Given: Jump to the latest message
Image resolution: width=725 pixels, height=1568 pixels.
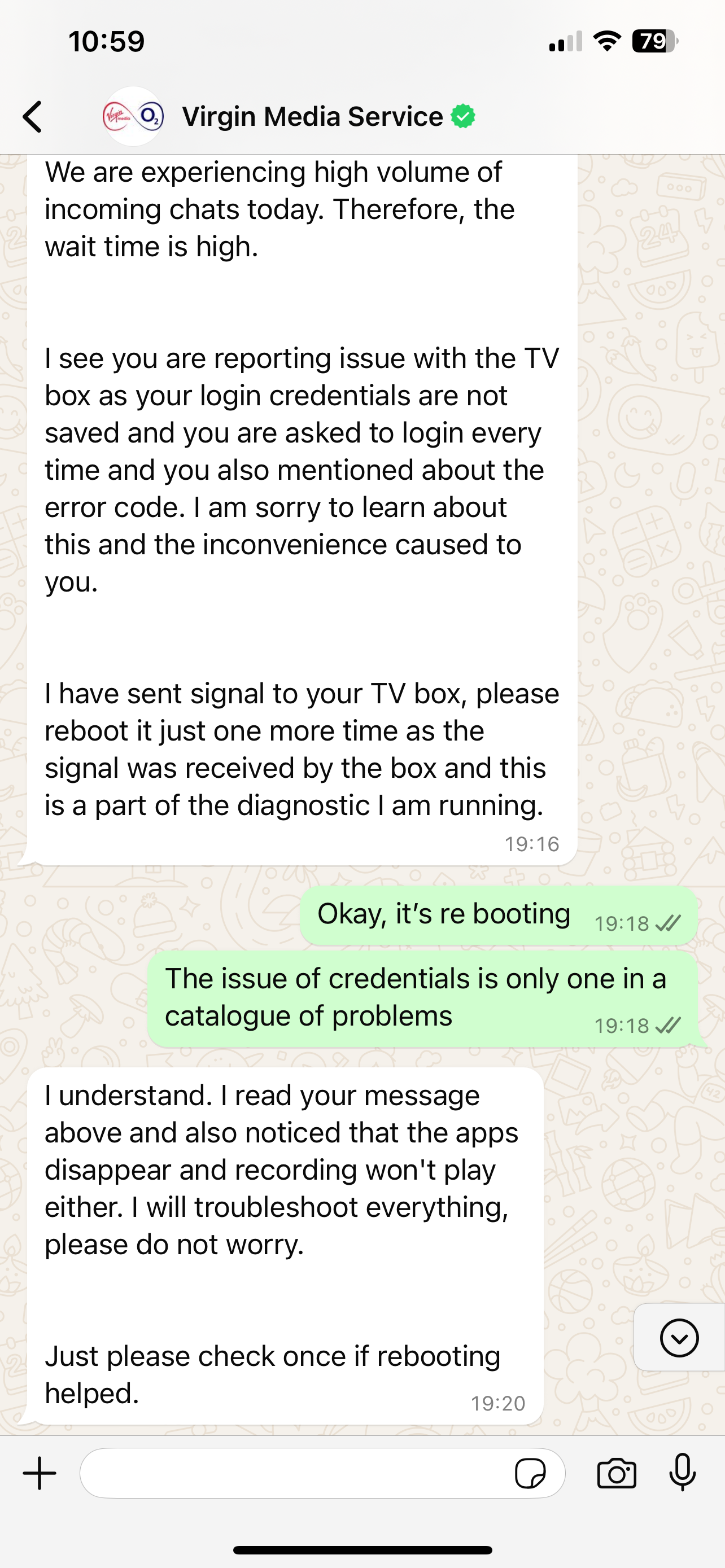Looking at the screenshot, I should [679, 1337].
